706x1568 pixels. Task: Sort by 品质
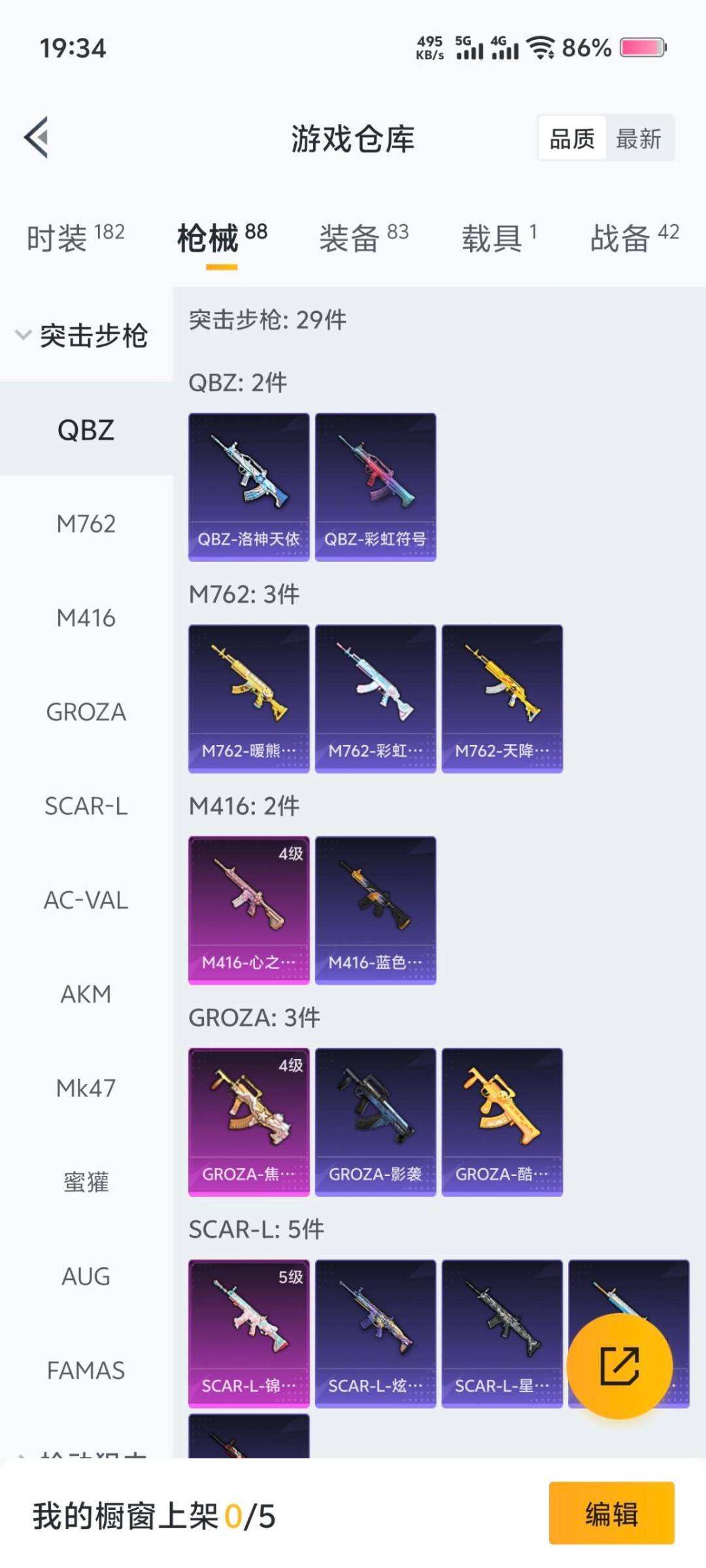point(572,139)
